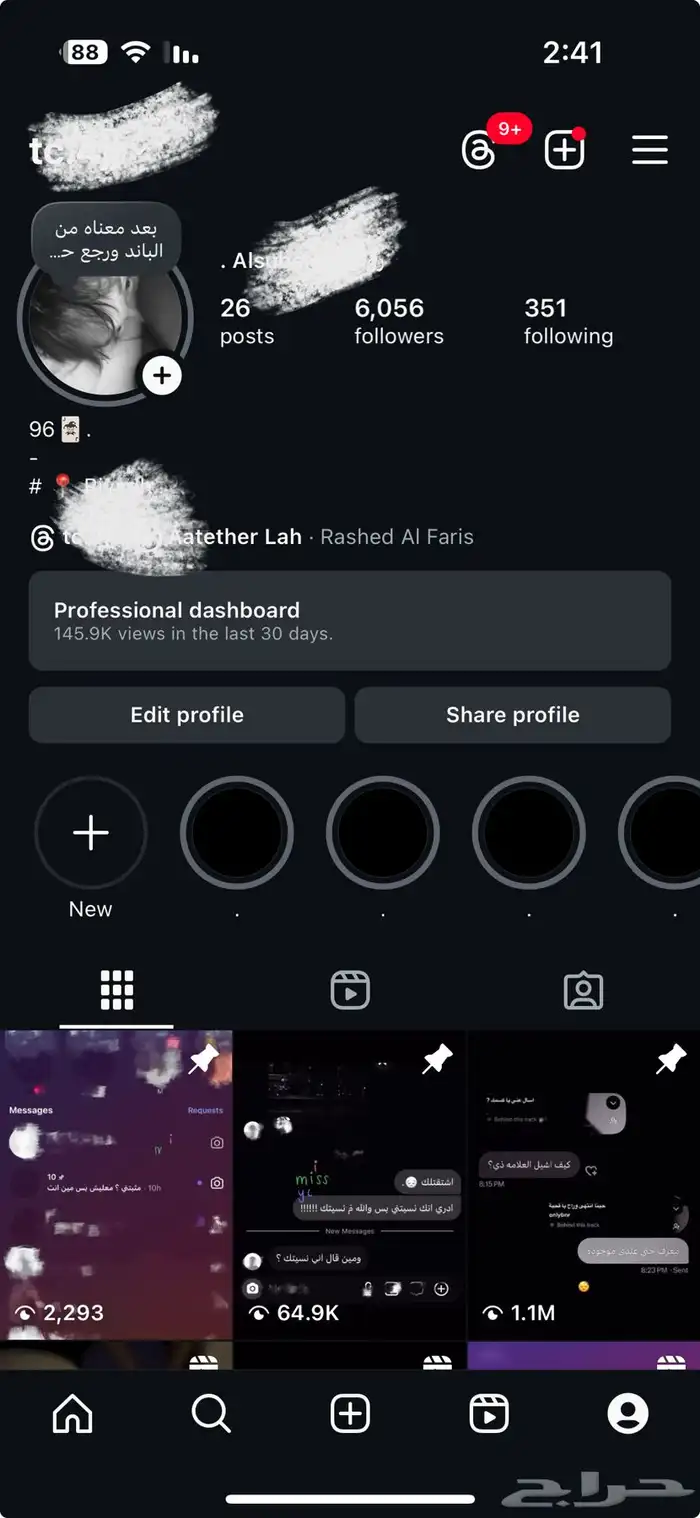Tap Share profile
Viewport: 700px width, 1518px height.
pyautogui.click(x=512, y=715)
